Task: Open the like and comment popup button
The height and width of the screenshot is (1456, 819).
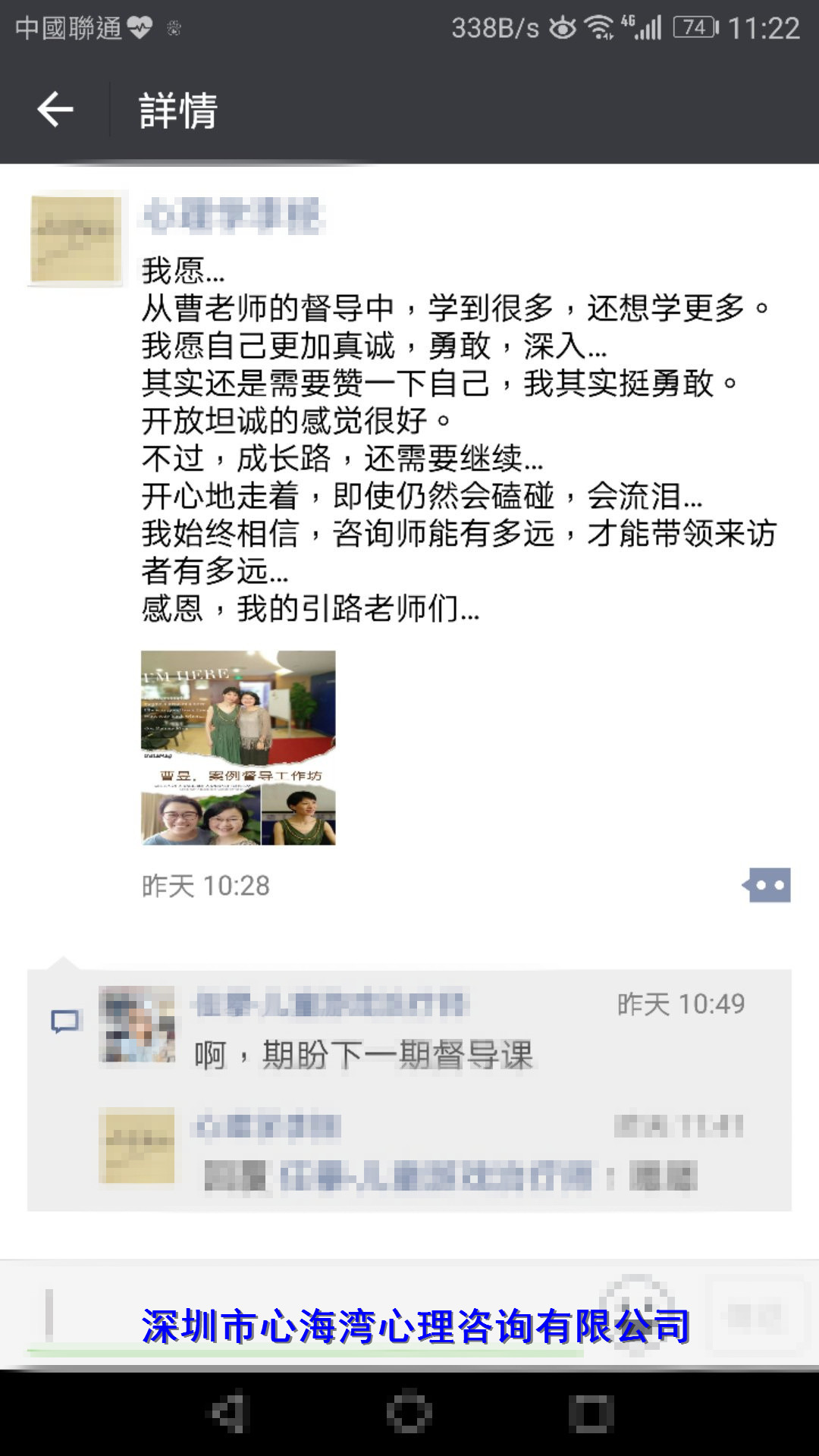Action: pyautogui.click(x=767, y=885)
